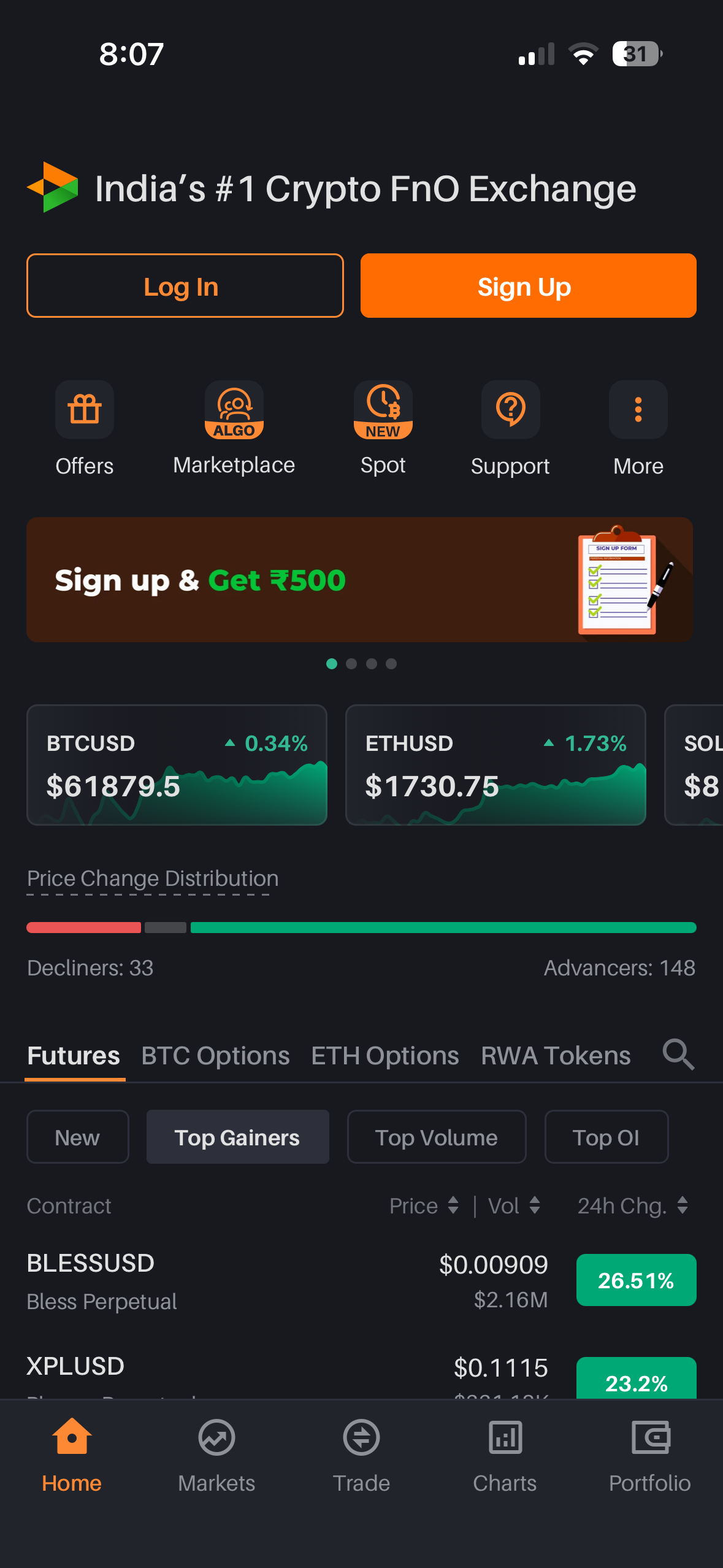Image resolution: width=723 pixels, height=1568 pixels.
Task: Open the new Spot shortcut
Action: tap(383, 410)
